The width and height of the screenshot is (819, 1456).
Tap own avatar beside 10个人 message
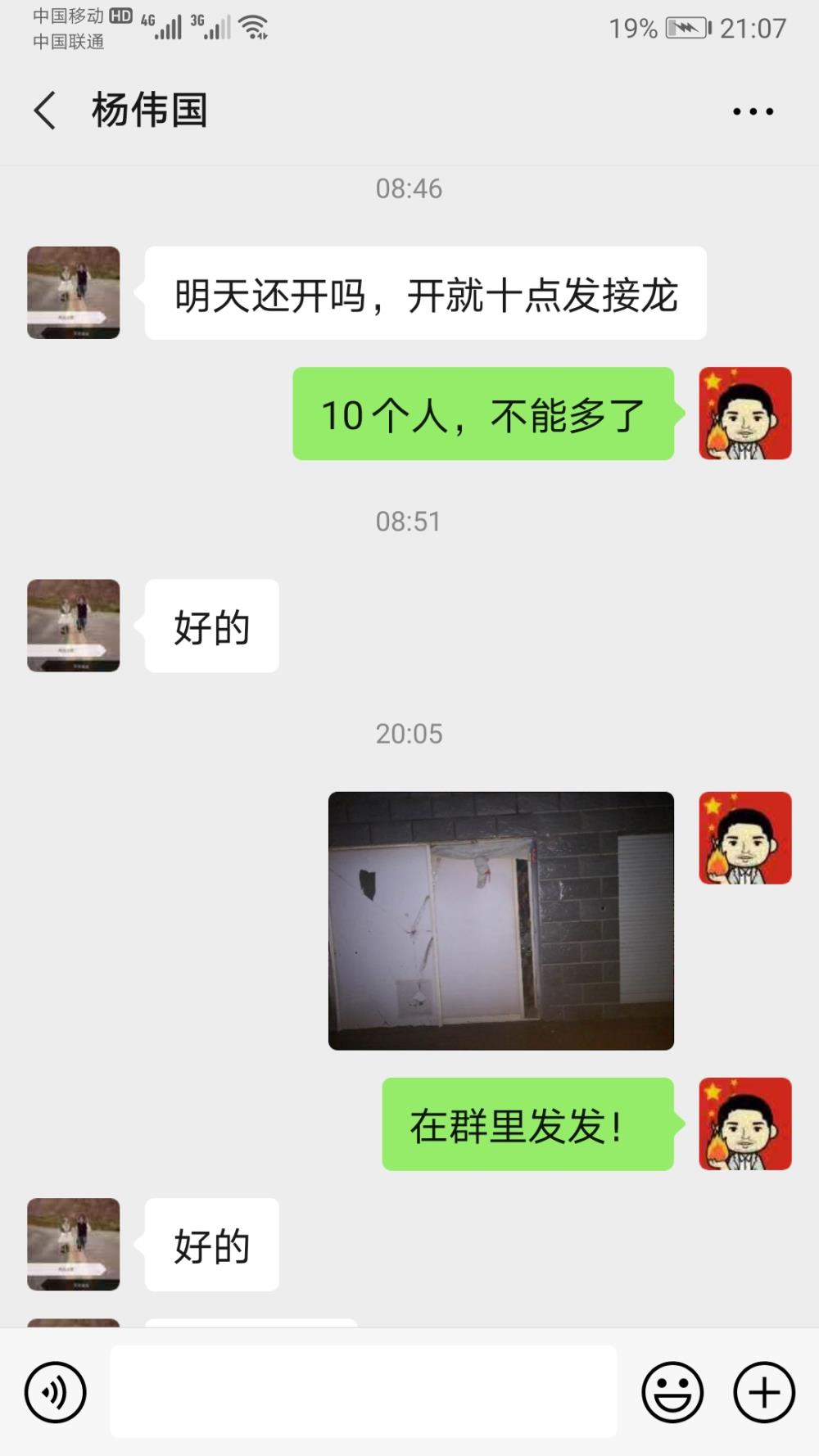pyautogui.click(x=745, y=413)
